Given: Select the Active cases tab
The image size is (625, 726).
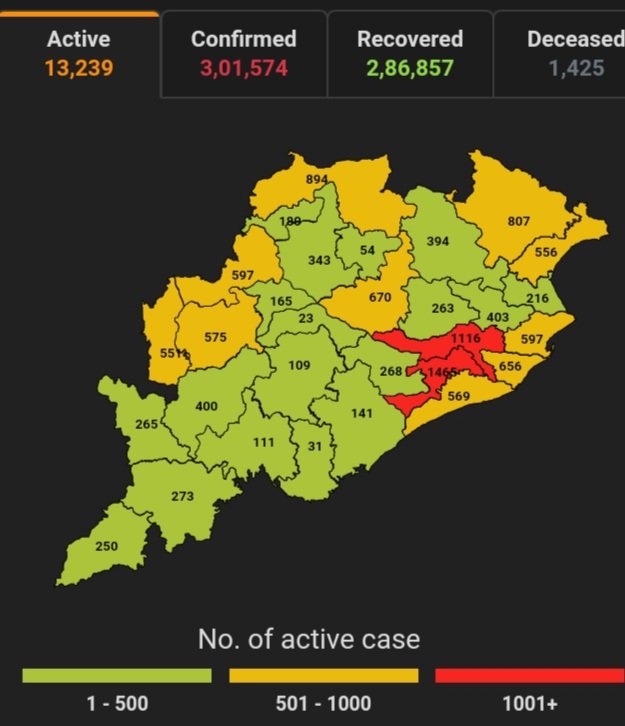Looking at the screenshot, I should tap(78, 54).
